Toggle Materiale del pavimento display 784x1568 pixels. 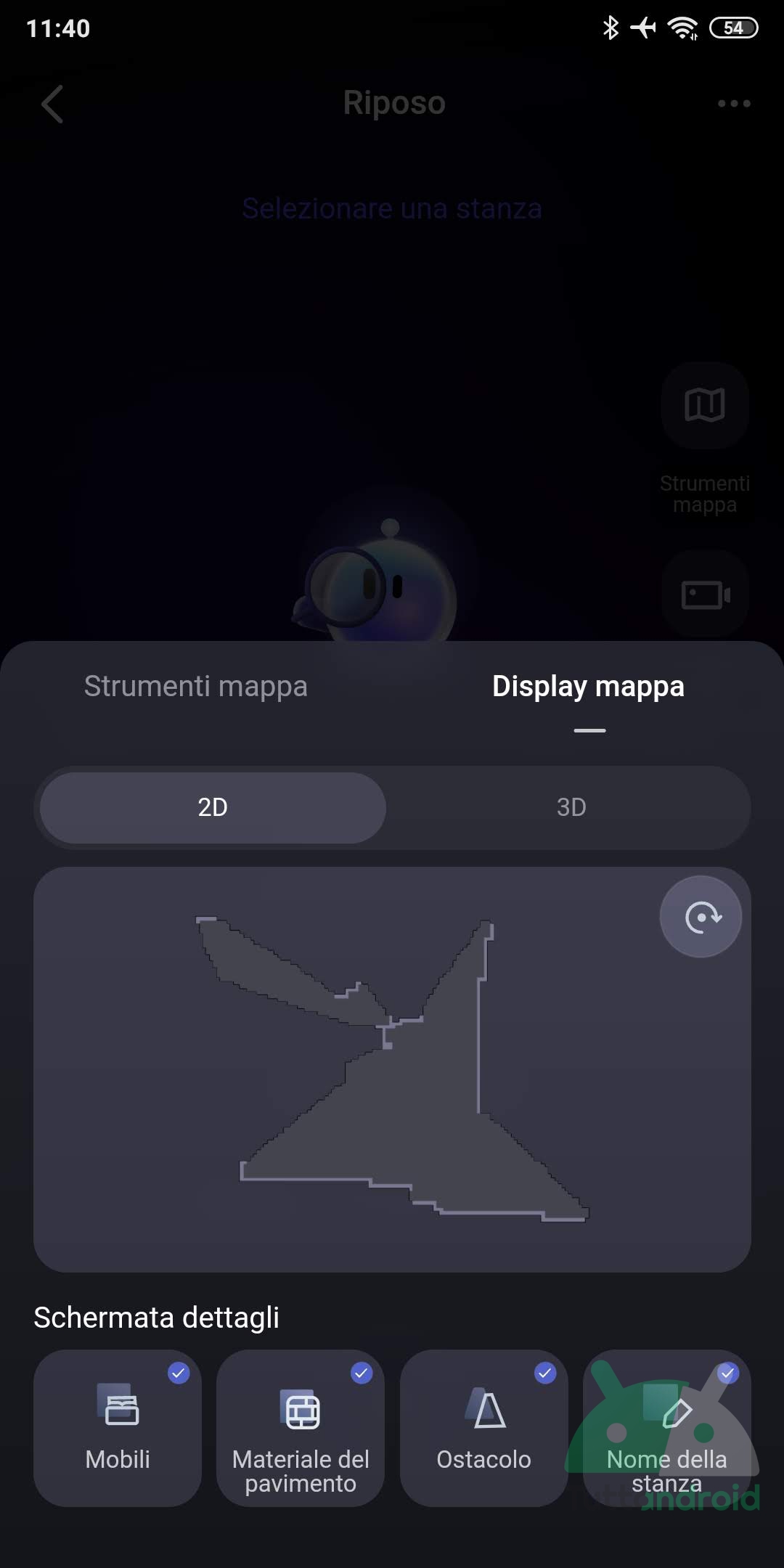point(301,1427)
